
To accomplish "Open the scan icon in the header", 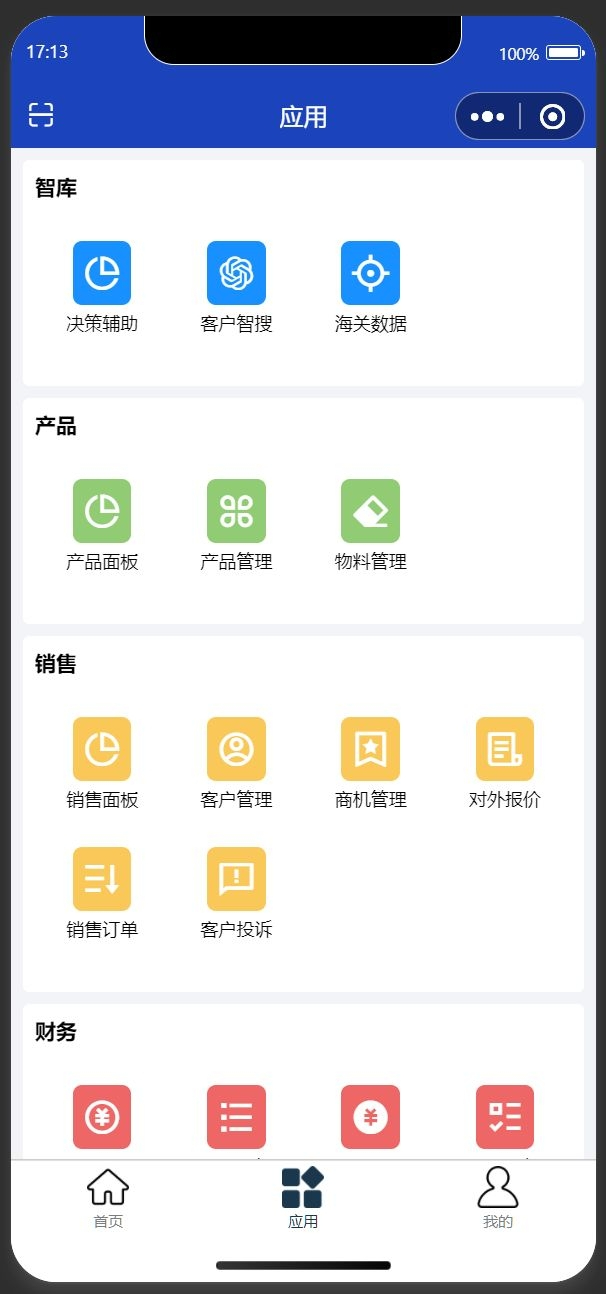I will 41,115.
